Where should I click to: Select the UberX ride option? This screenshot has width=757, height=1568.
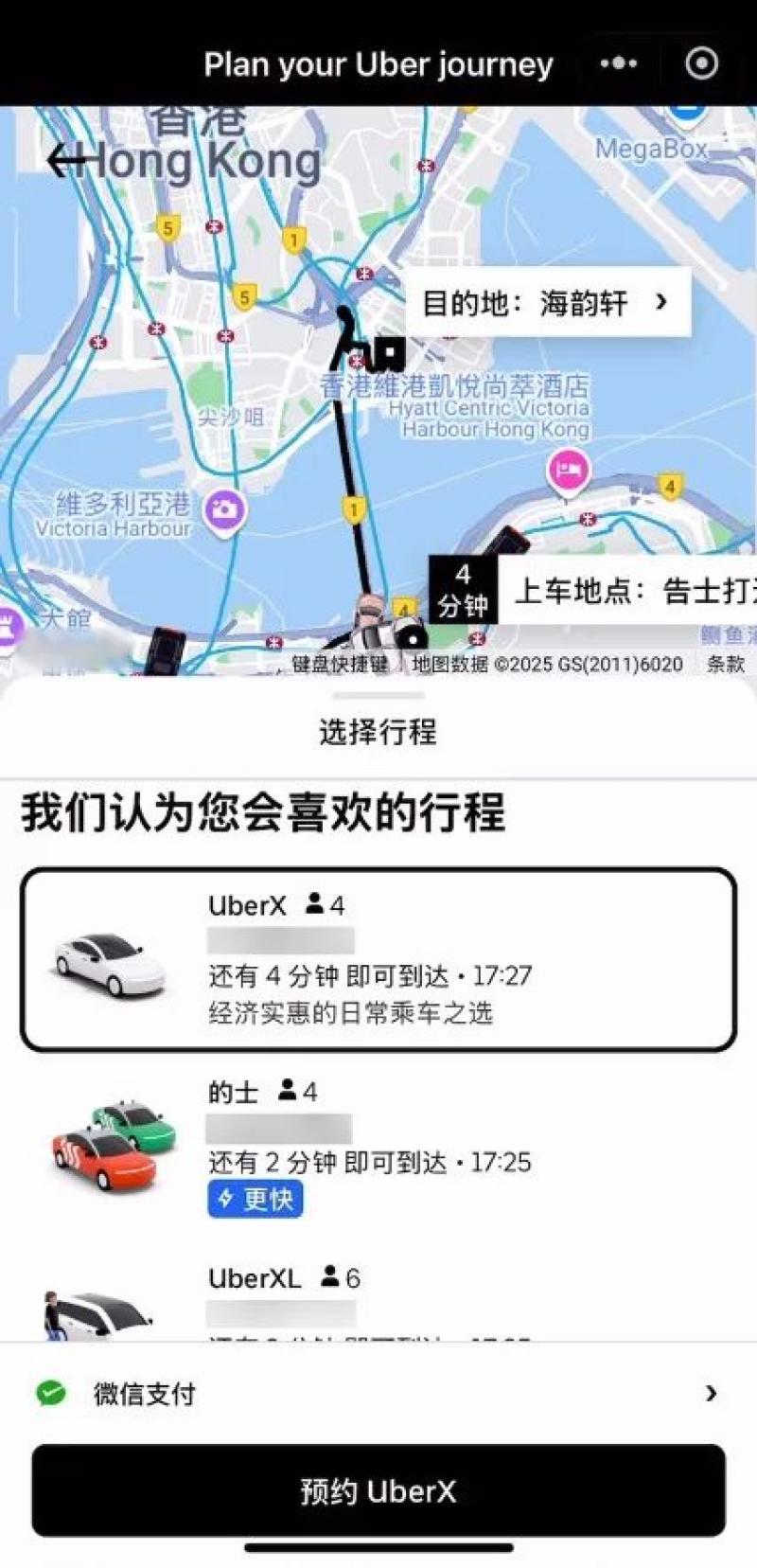pyautogui.click(x=378, y=958)
